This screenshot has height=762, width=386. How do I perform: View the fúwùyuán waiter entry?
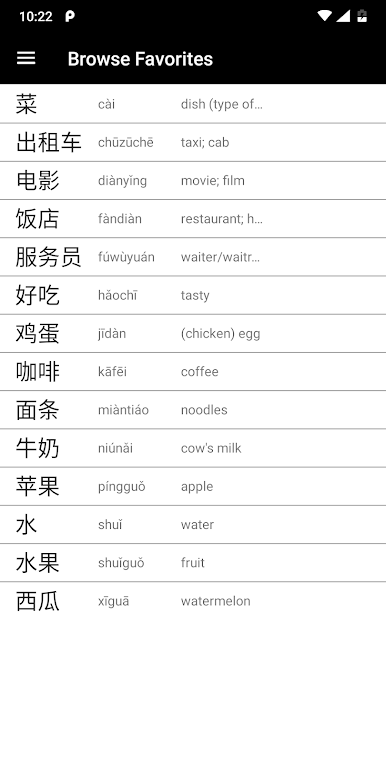tap(193, 257)
